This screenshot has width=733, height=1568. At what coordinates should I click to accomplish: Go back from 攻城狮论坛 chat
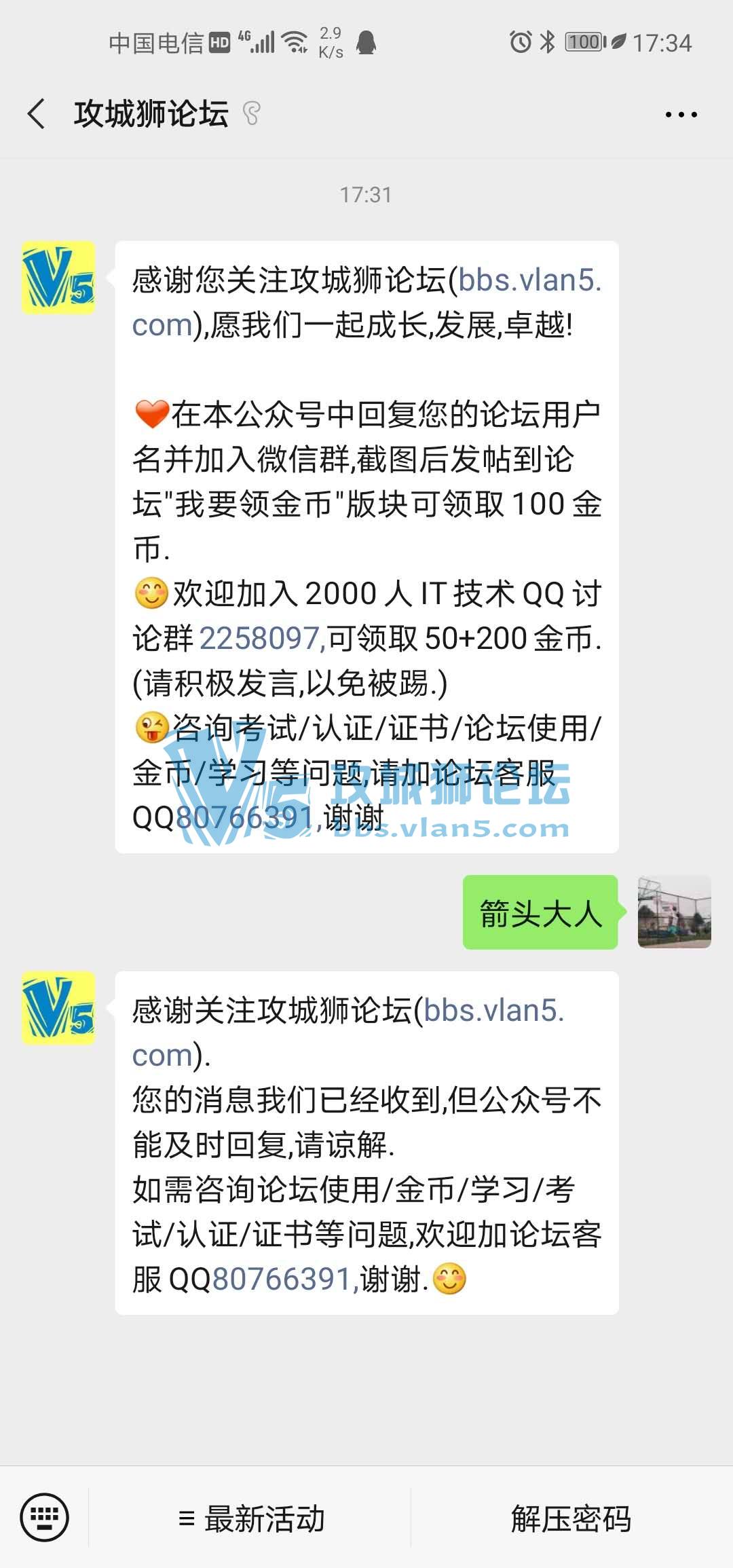coord(37,113)
